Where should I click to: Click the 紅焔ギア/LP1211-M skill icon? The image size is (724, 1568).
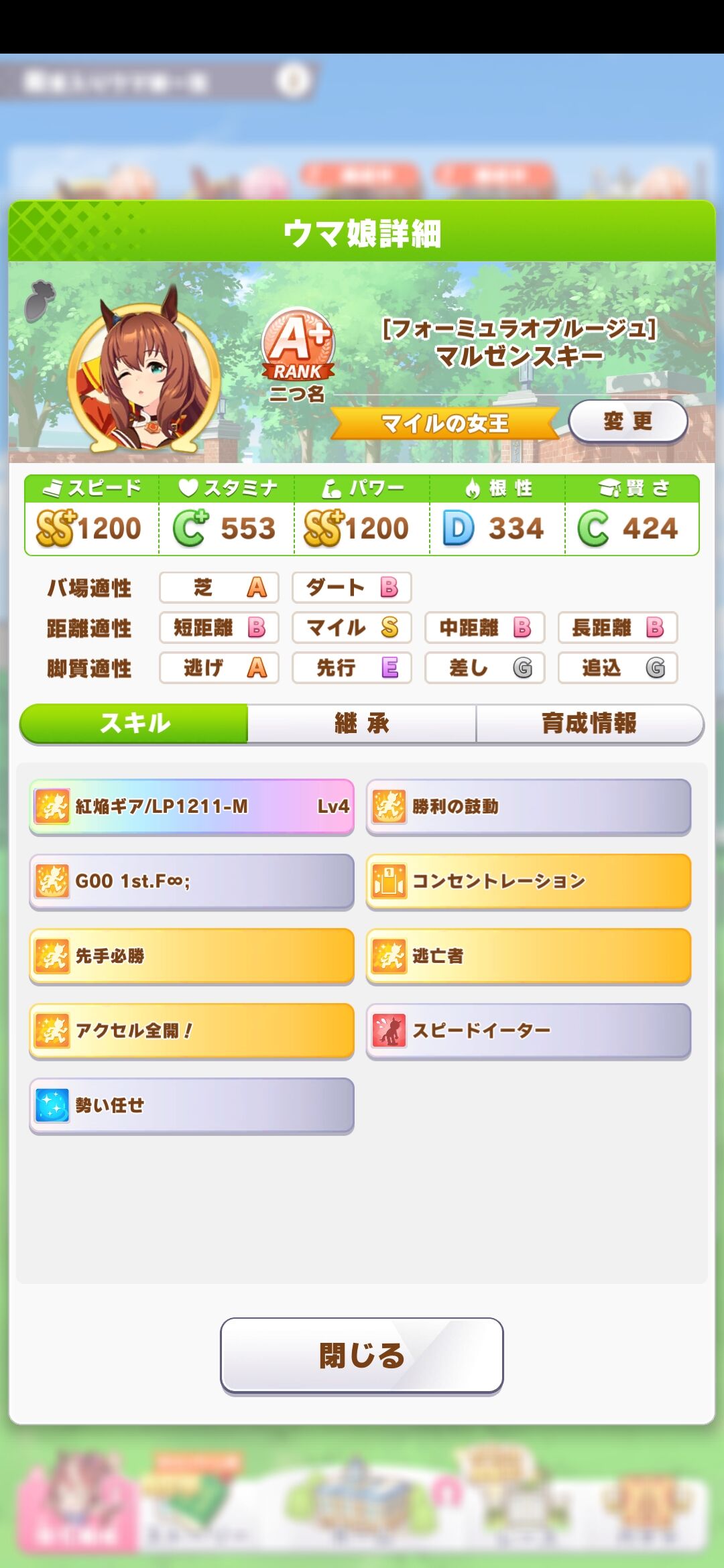tap(55, 806)
